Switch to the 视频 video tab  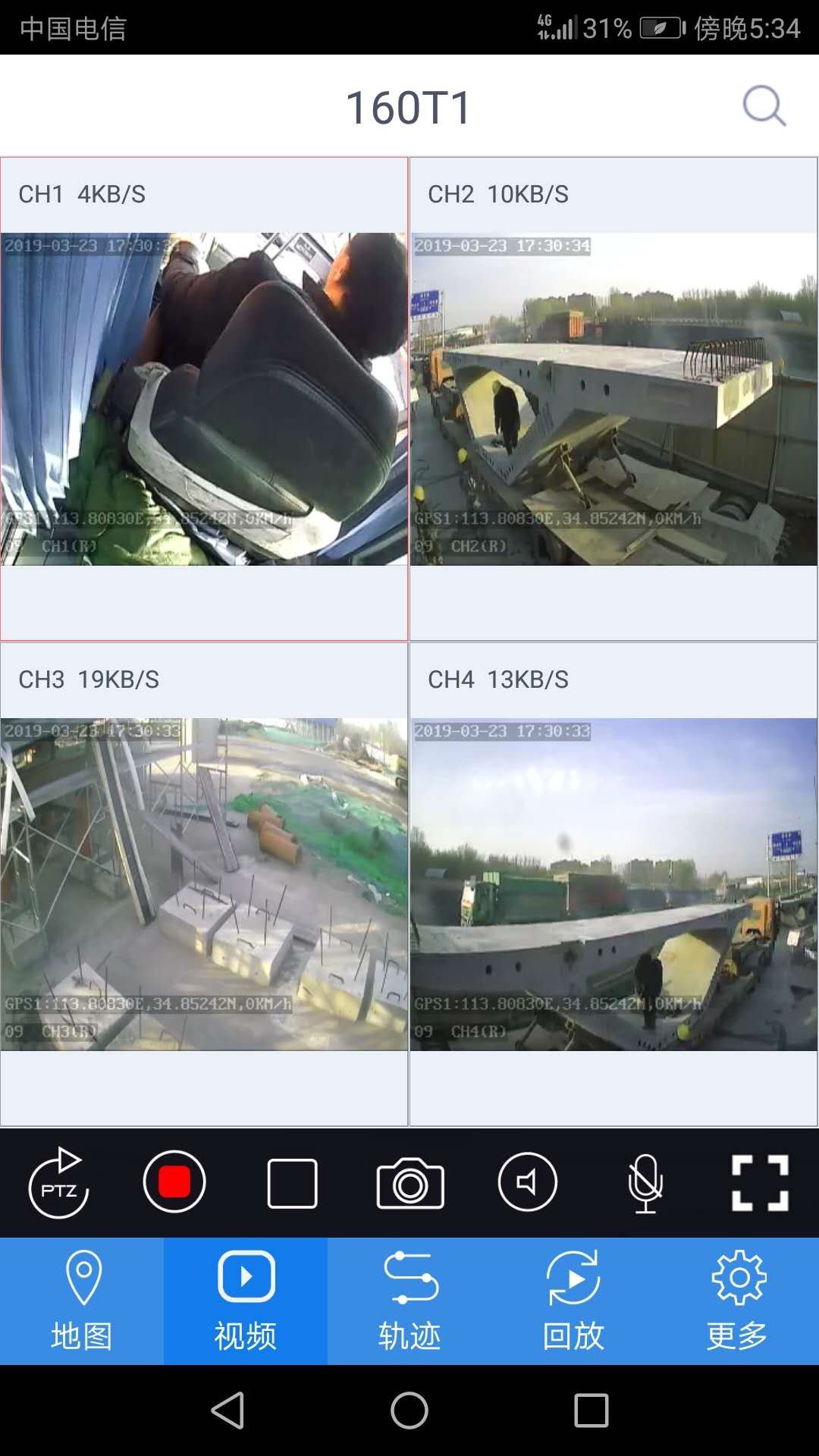click(x=246, y=1301)
